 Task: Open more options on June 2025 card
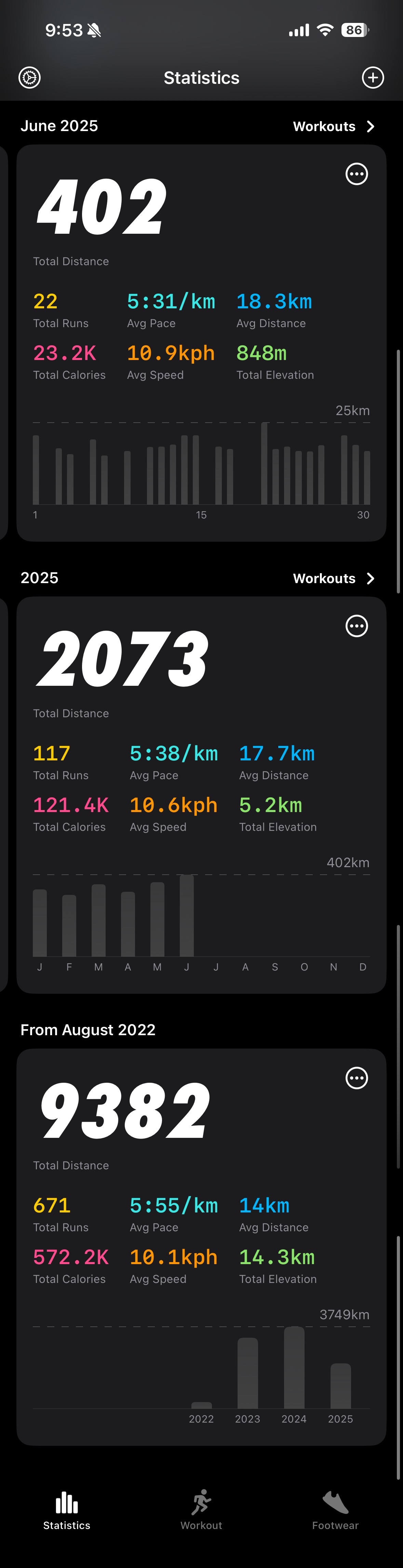[x=356, y=174]
